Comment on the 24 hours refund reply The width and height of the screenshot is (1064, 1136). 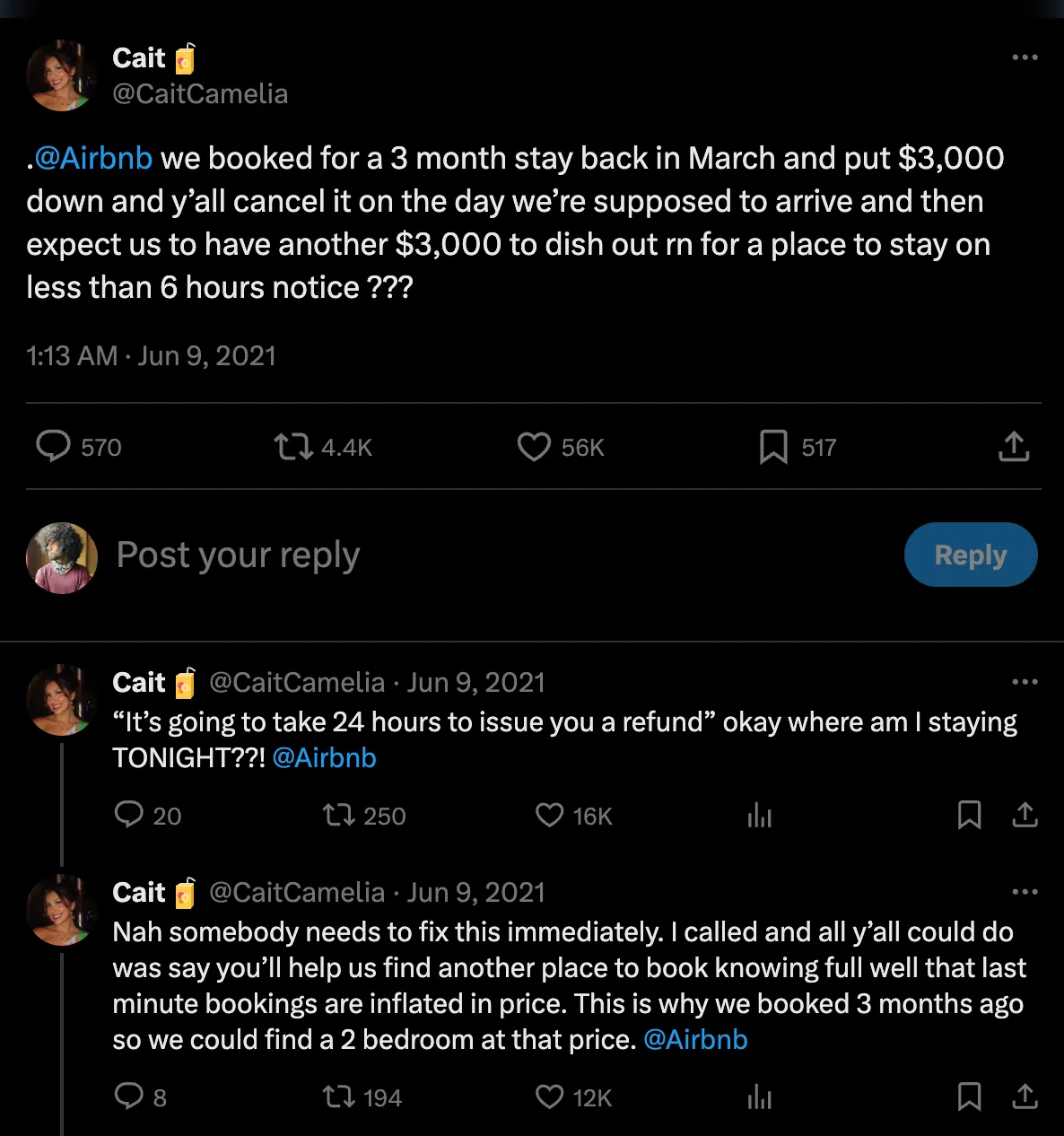click(x=129, y=815)
